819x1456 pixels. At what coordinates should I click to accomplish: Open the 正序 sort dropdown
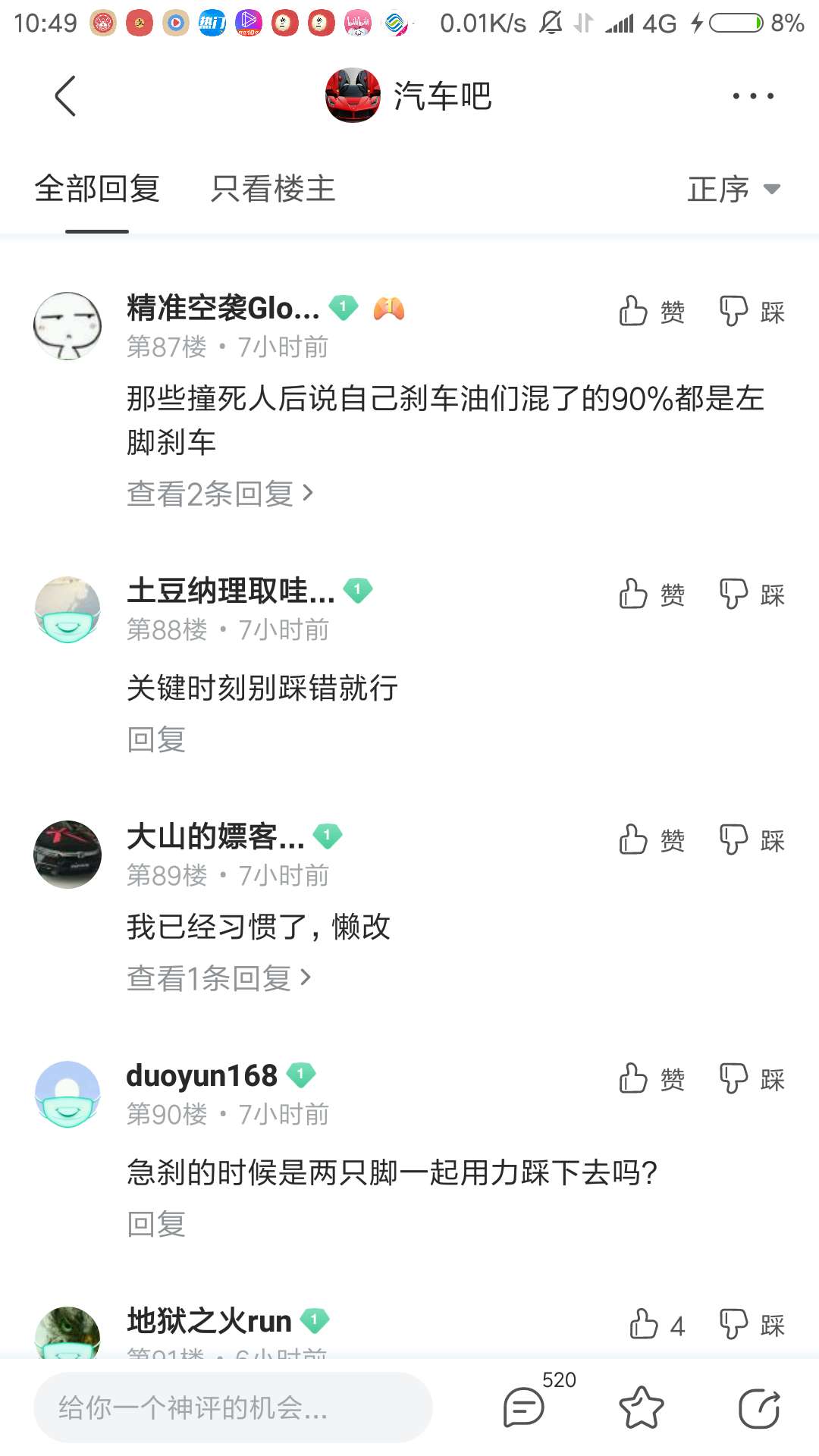733,190
